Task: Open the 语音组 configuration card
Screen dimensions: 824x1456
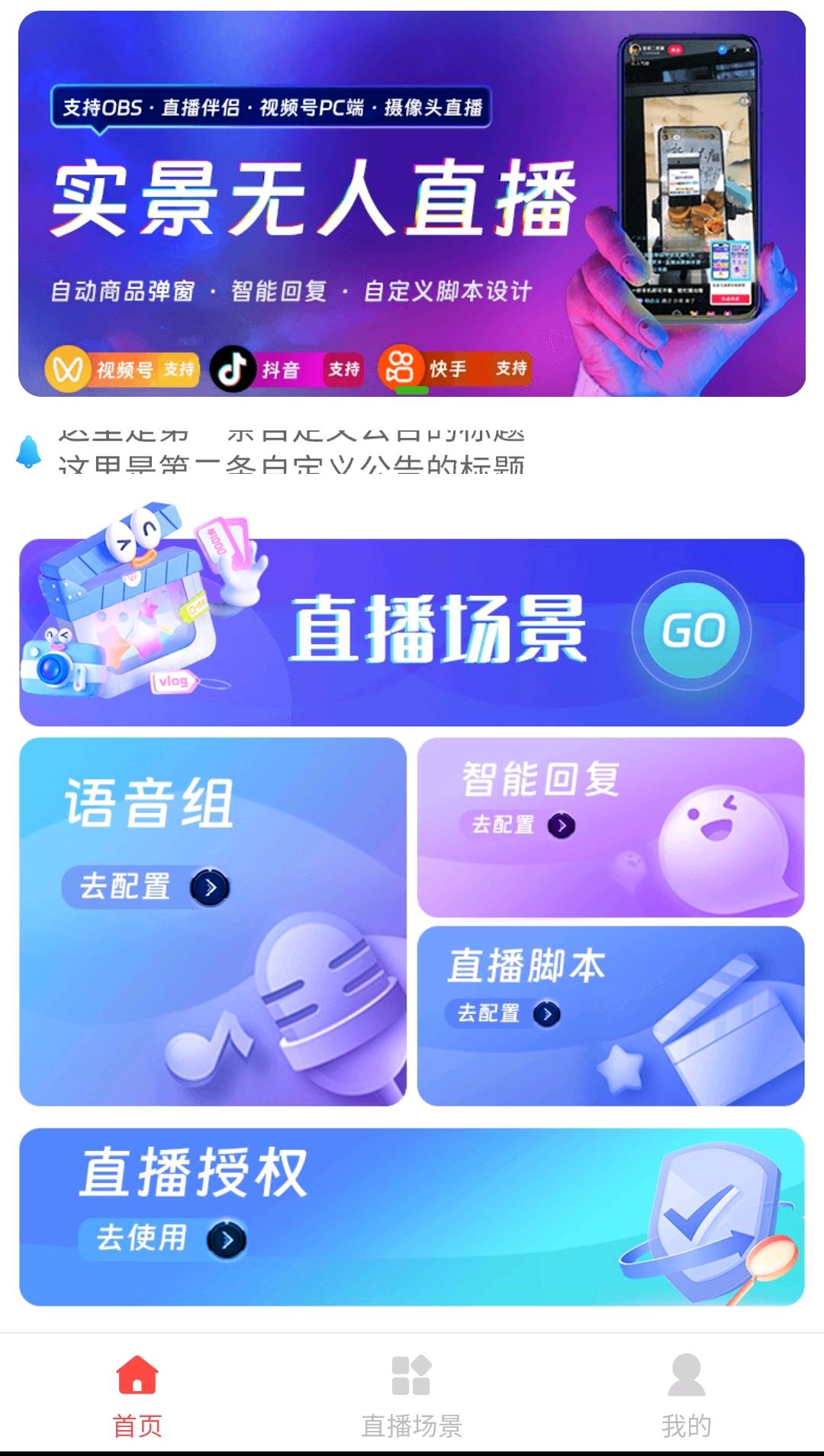Action: (x=213, y=921)
